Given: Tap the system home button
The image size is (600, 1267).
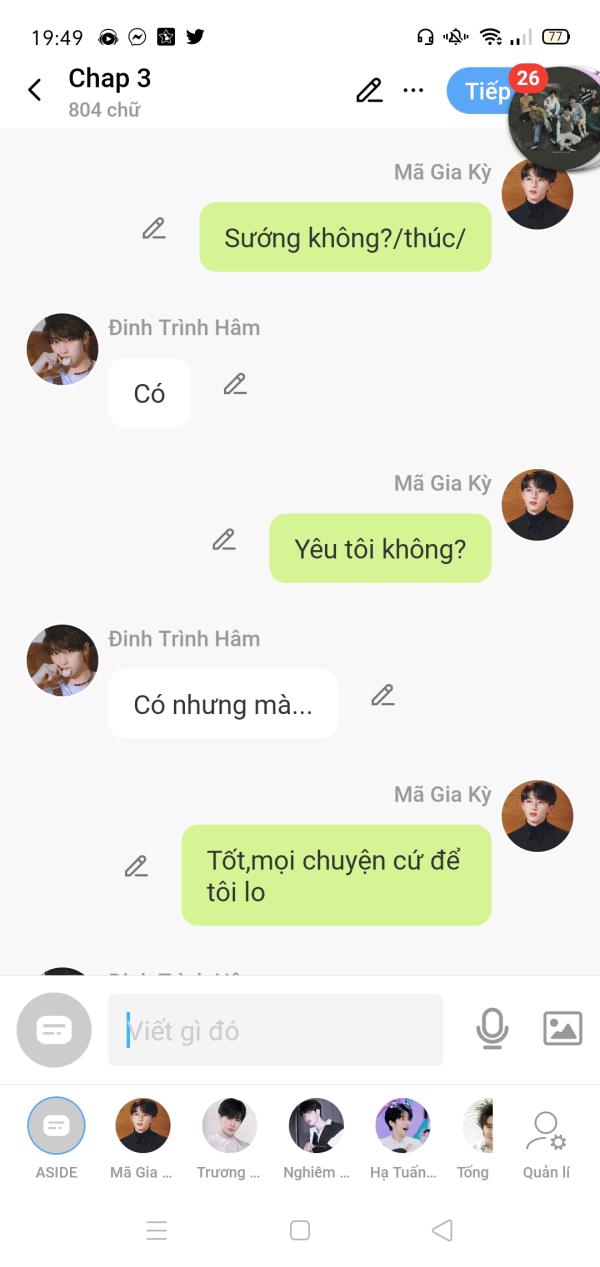Looking at the screenshot, I should pyautogui.click(x=300, y=1230).
